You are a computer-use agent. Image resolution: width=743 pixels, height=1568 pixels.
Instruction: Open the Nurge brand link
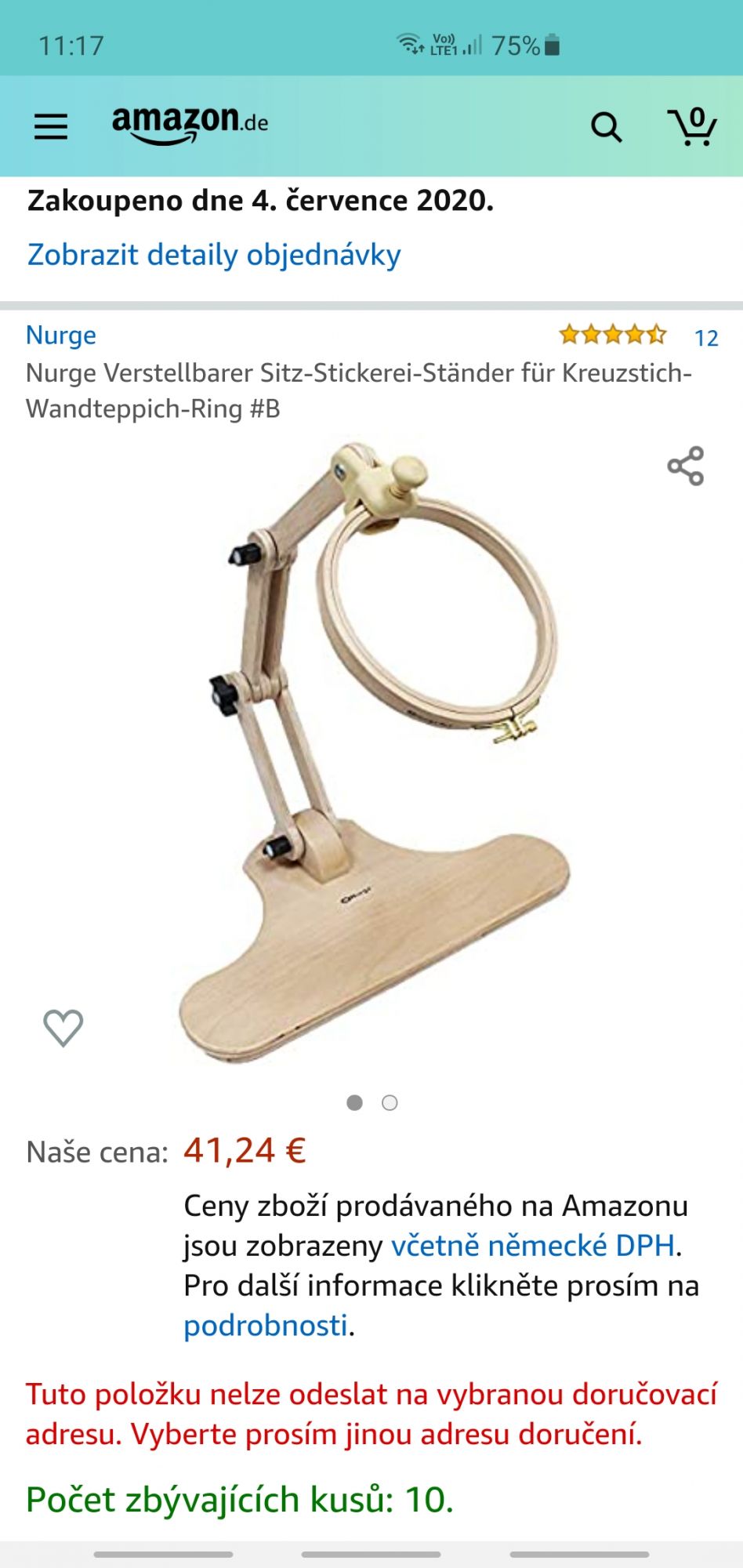tap(61, 335)
